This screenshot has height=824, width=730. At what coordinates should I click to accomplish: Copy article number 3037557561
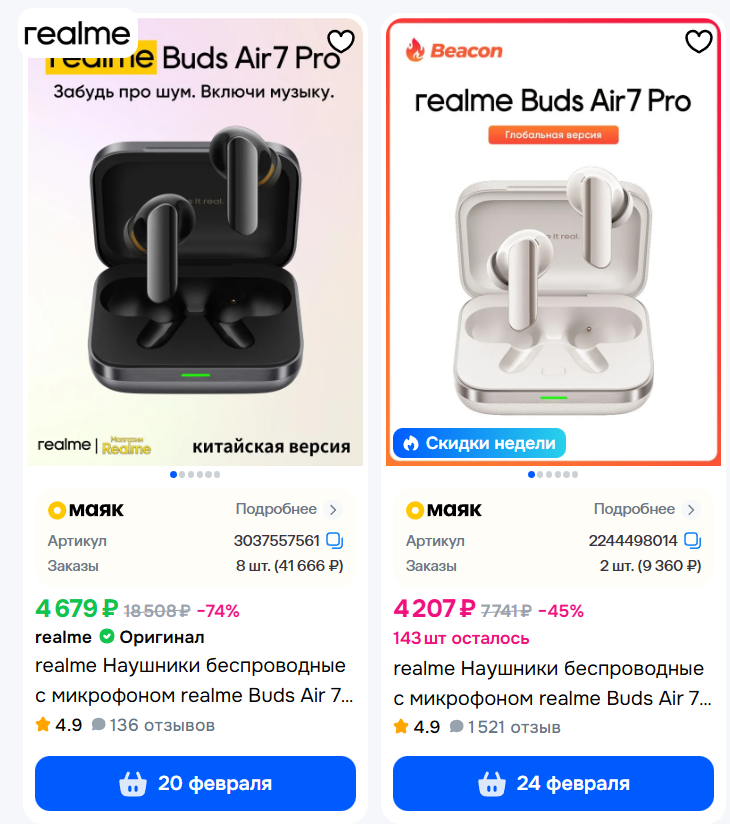[335, 541]
